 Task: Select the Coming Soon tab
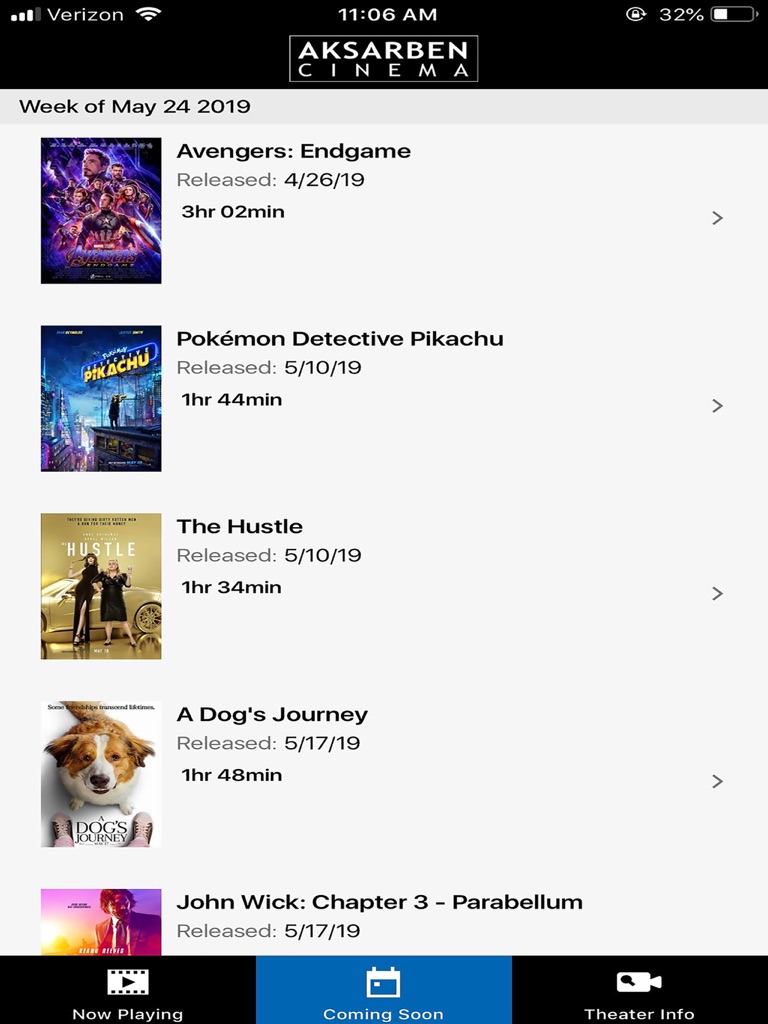click(383, 990)
